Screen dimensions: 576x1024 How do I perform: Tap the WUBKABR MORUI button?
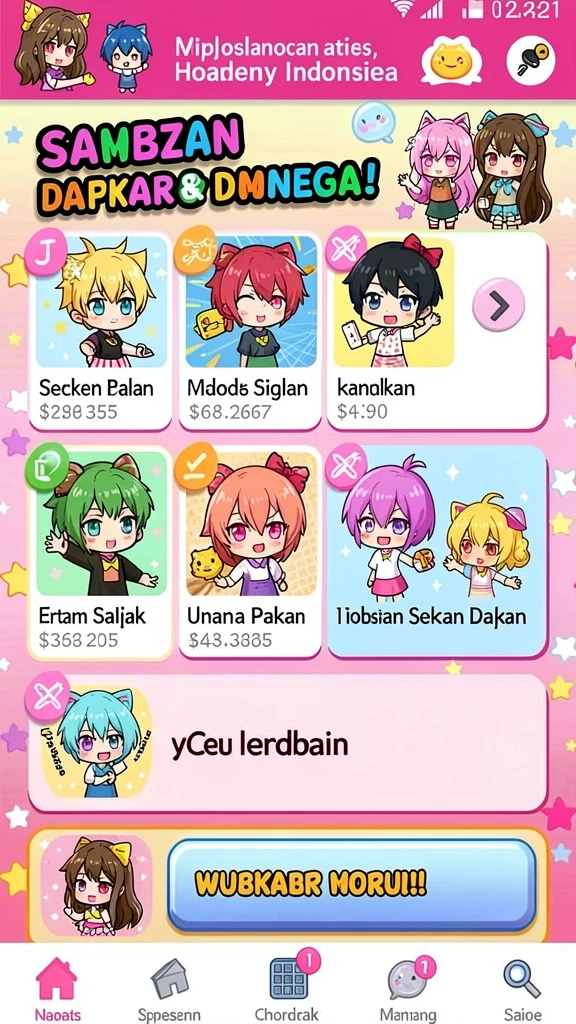click(351, 884)
